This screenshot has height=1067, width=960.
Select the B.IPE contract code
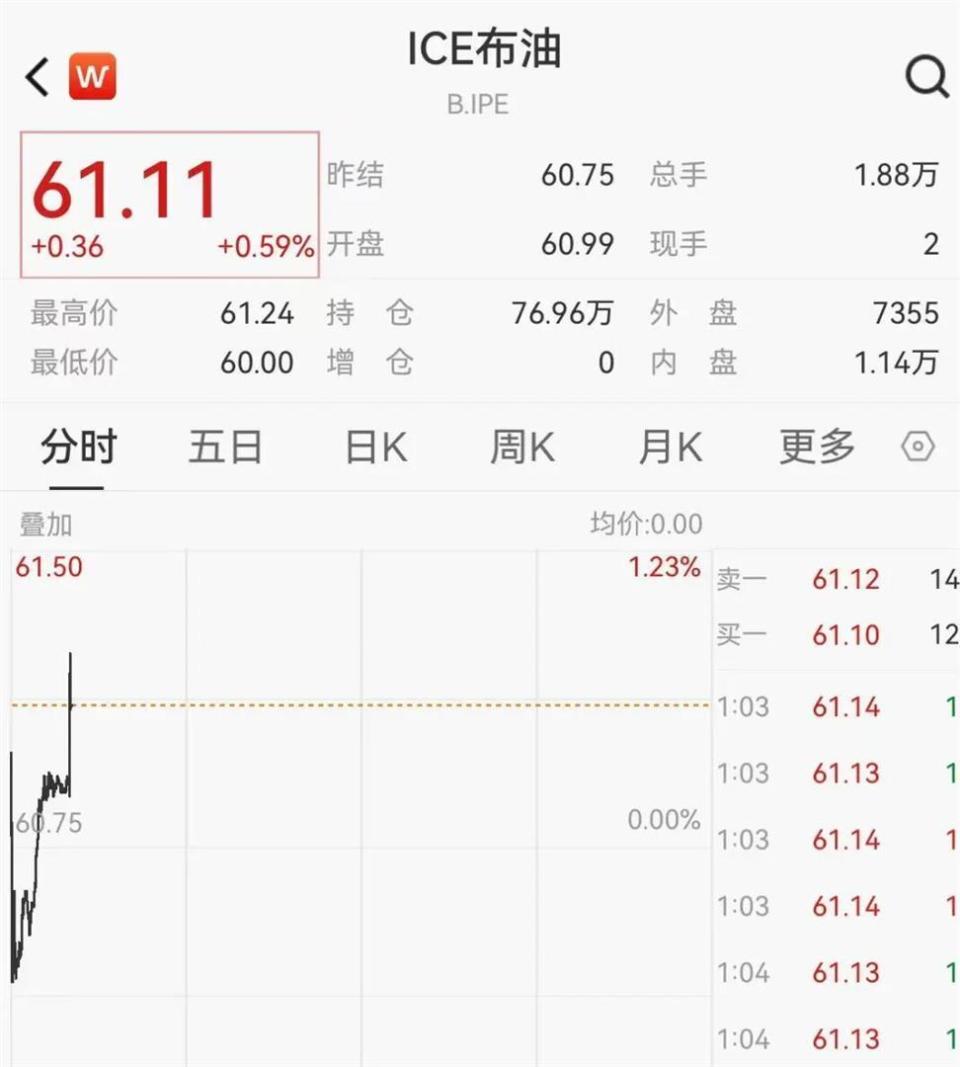point(480,103)
